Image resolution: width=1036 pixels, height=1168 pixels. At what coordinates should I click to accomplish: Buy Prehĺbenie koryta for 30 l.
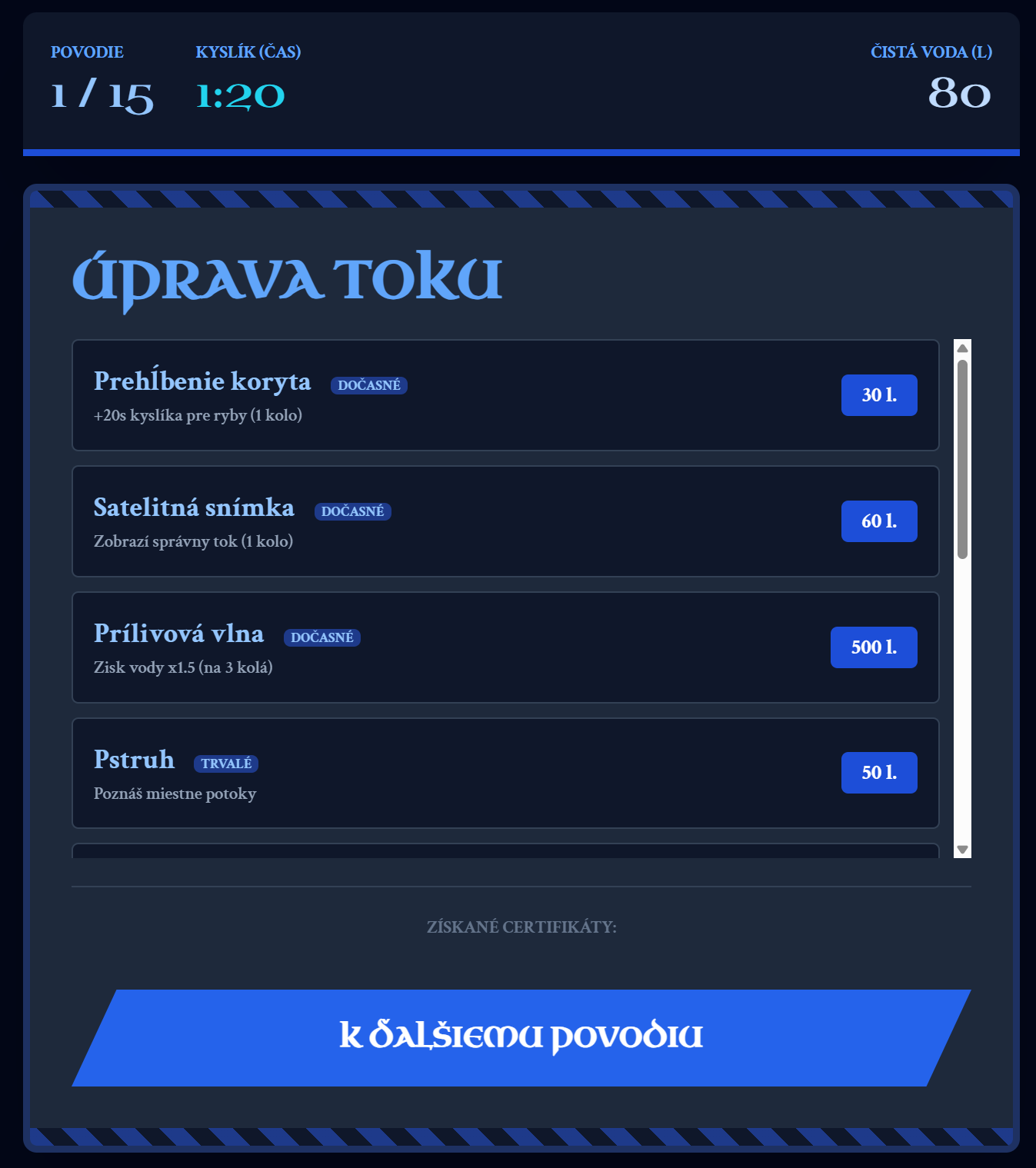click(878, 395)
